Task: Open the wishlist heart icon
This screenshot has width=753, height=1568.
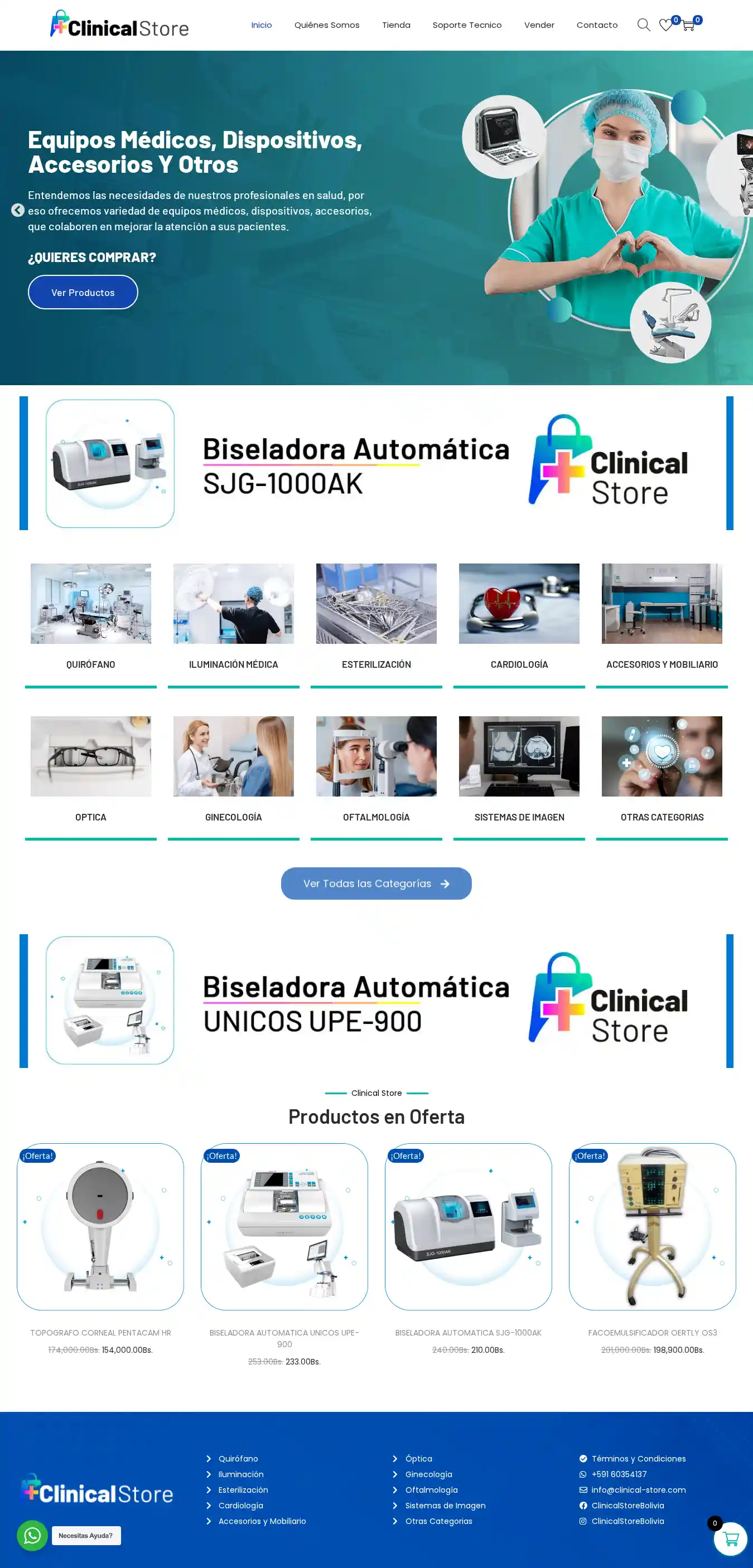Action: pyautogui.click(x=666, y=25)
